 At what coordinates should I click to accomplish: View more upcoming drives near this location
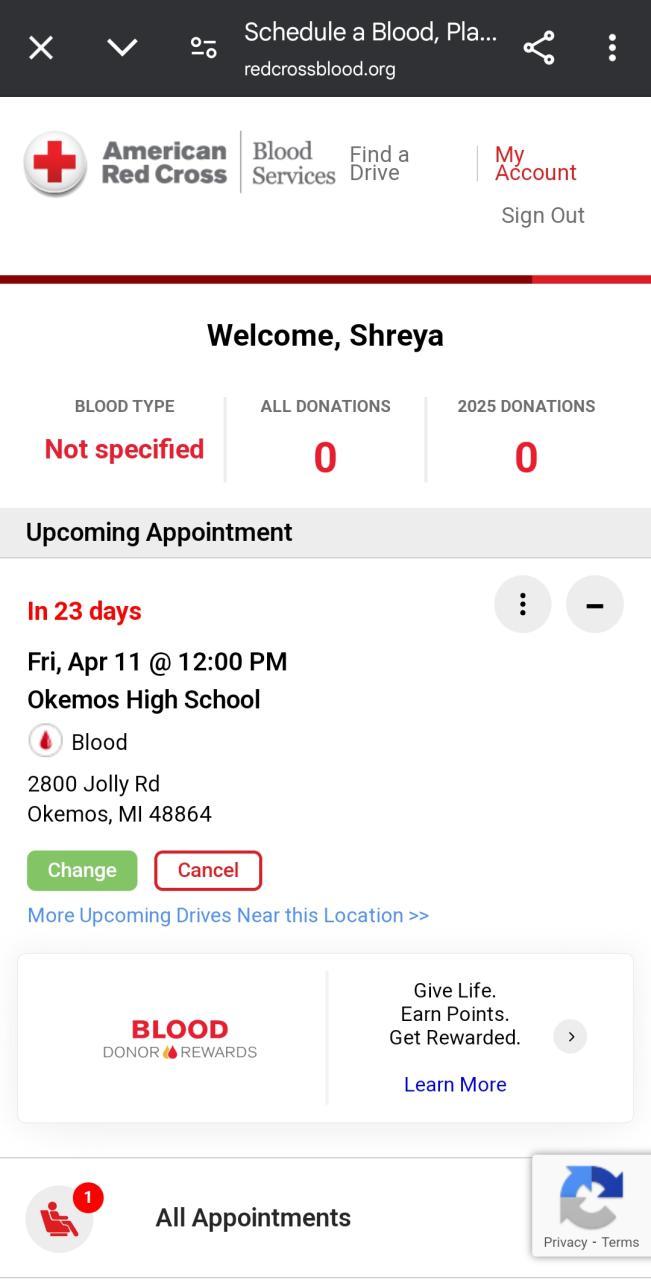(228, 915)
